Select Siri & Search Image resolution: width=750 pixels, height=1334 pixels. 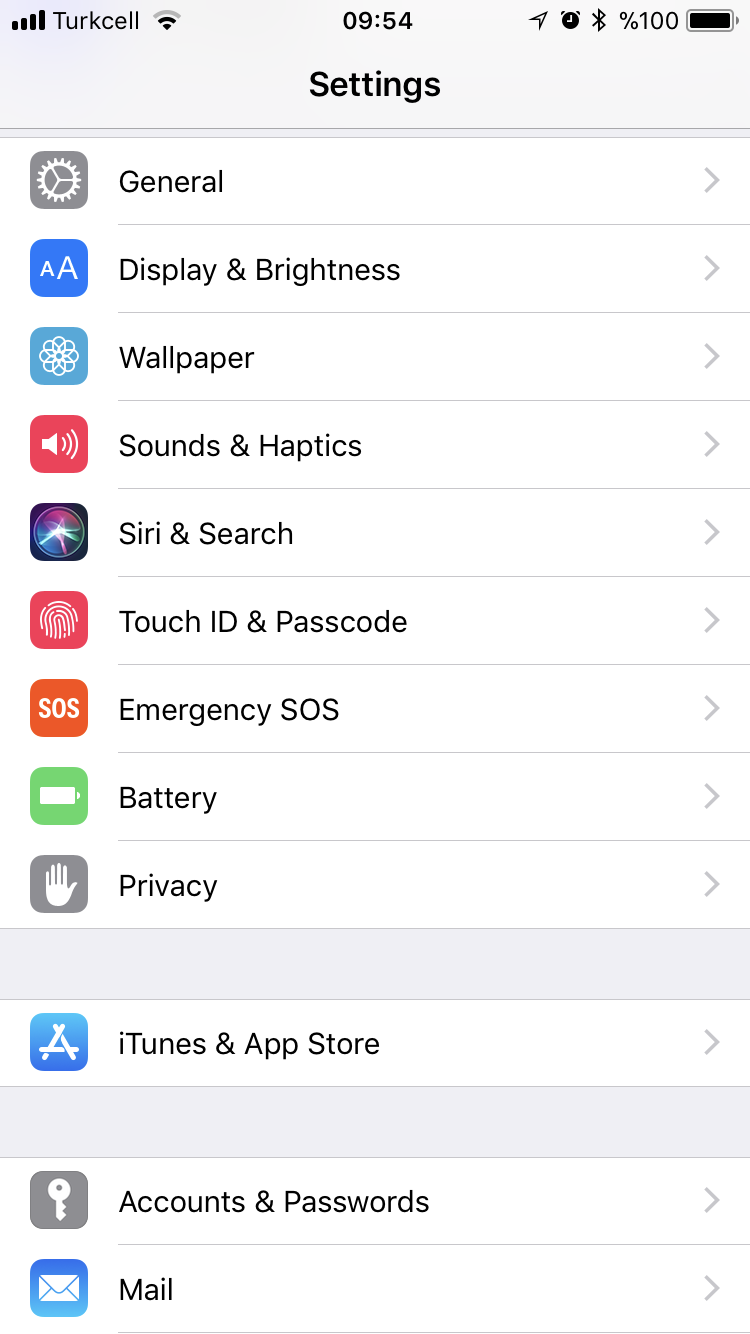click(375, 533)
